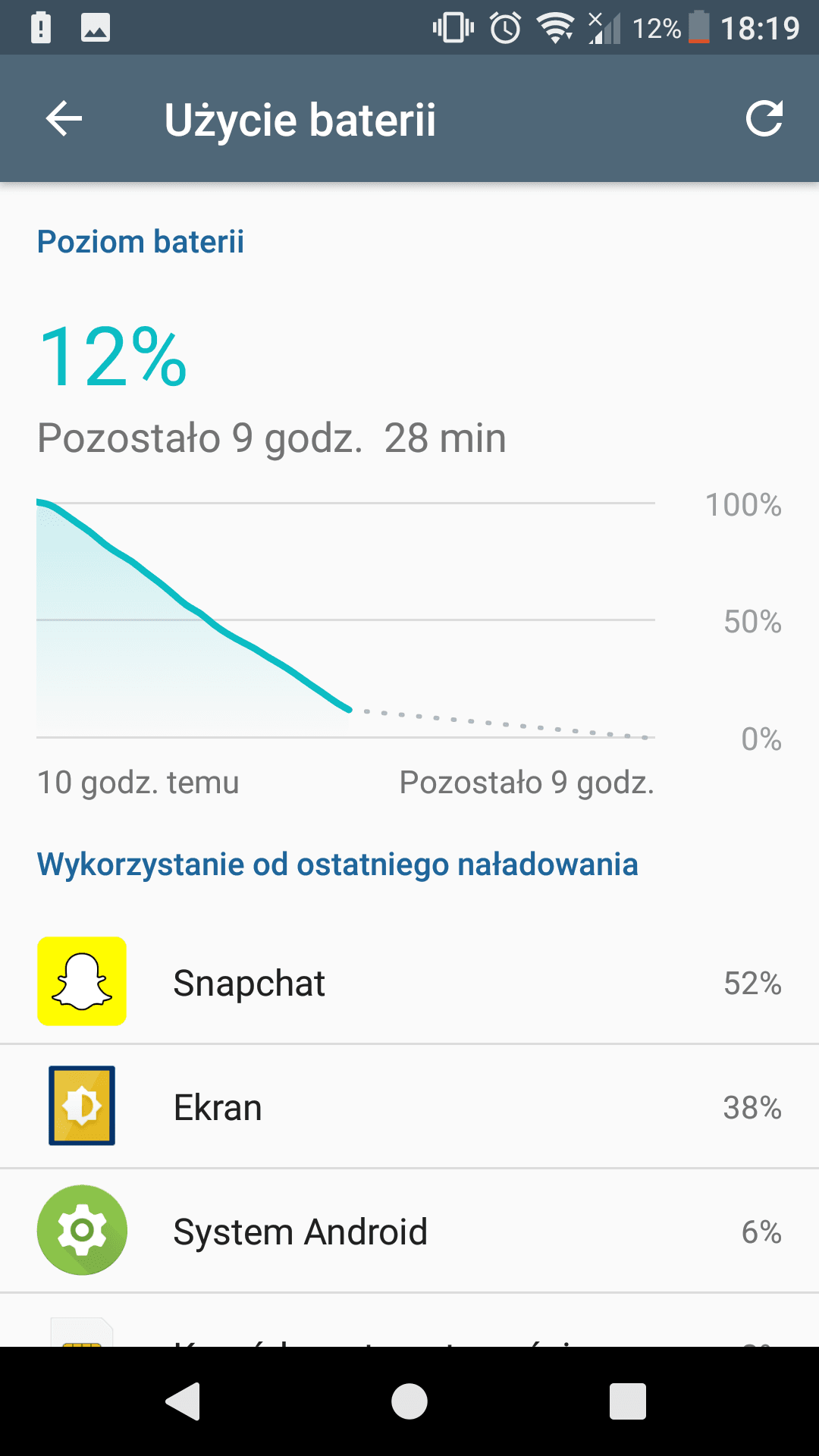Tap the system home button
Viewport: 819px width, 1456px height.
point(409,1401)
